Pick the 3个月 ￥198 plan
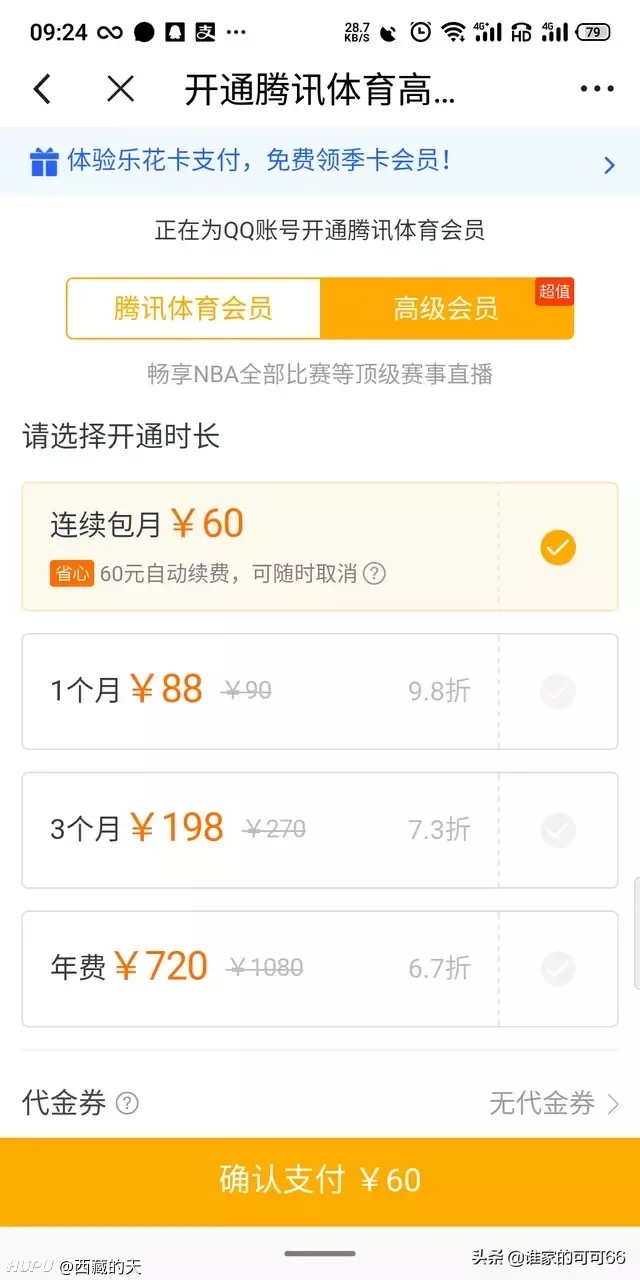 pos(320,830)
